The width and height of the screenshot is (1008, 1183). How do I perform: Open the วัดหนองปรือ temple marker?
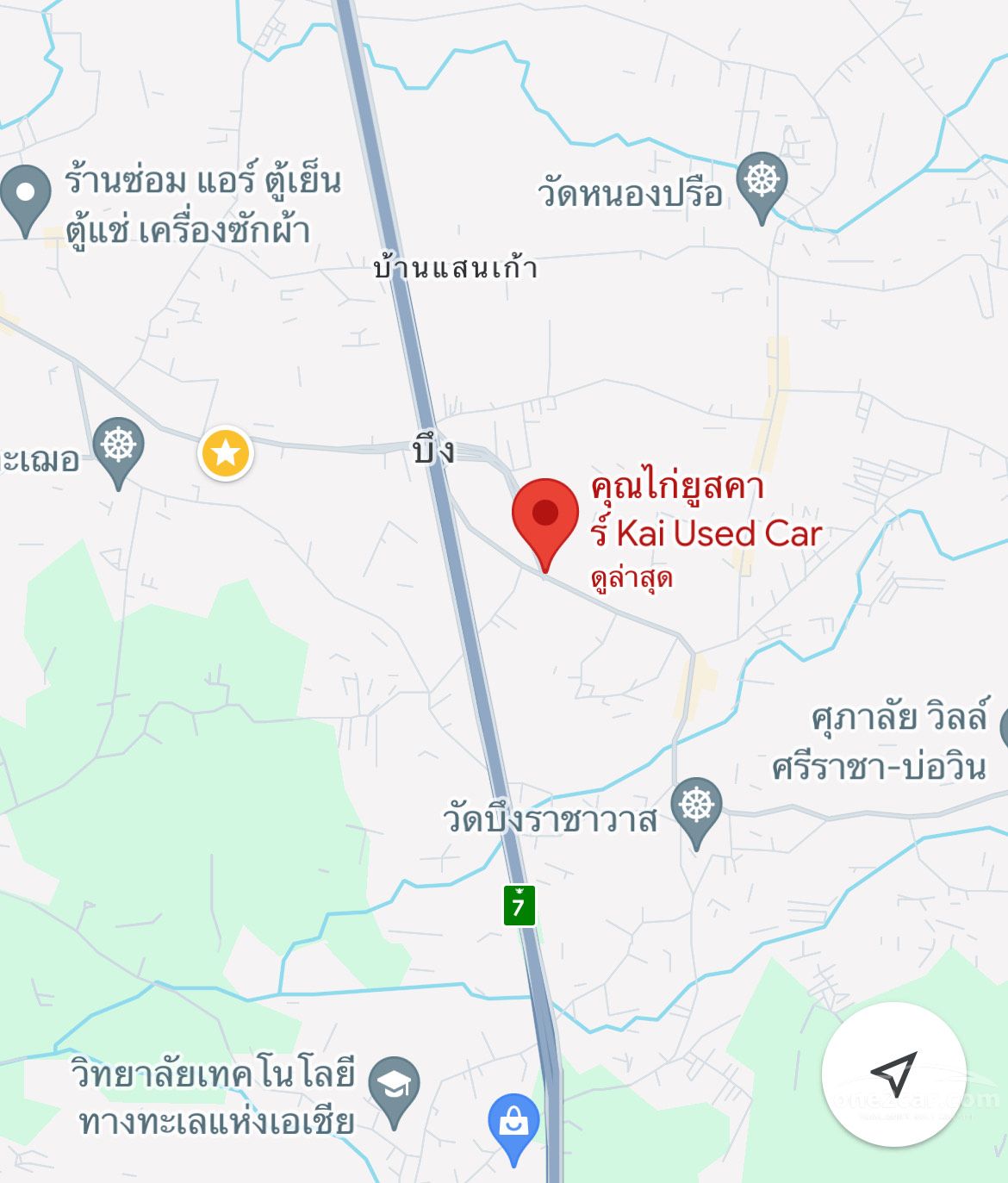pos(762,183)
